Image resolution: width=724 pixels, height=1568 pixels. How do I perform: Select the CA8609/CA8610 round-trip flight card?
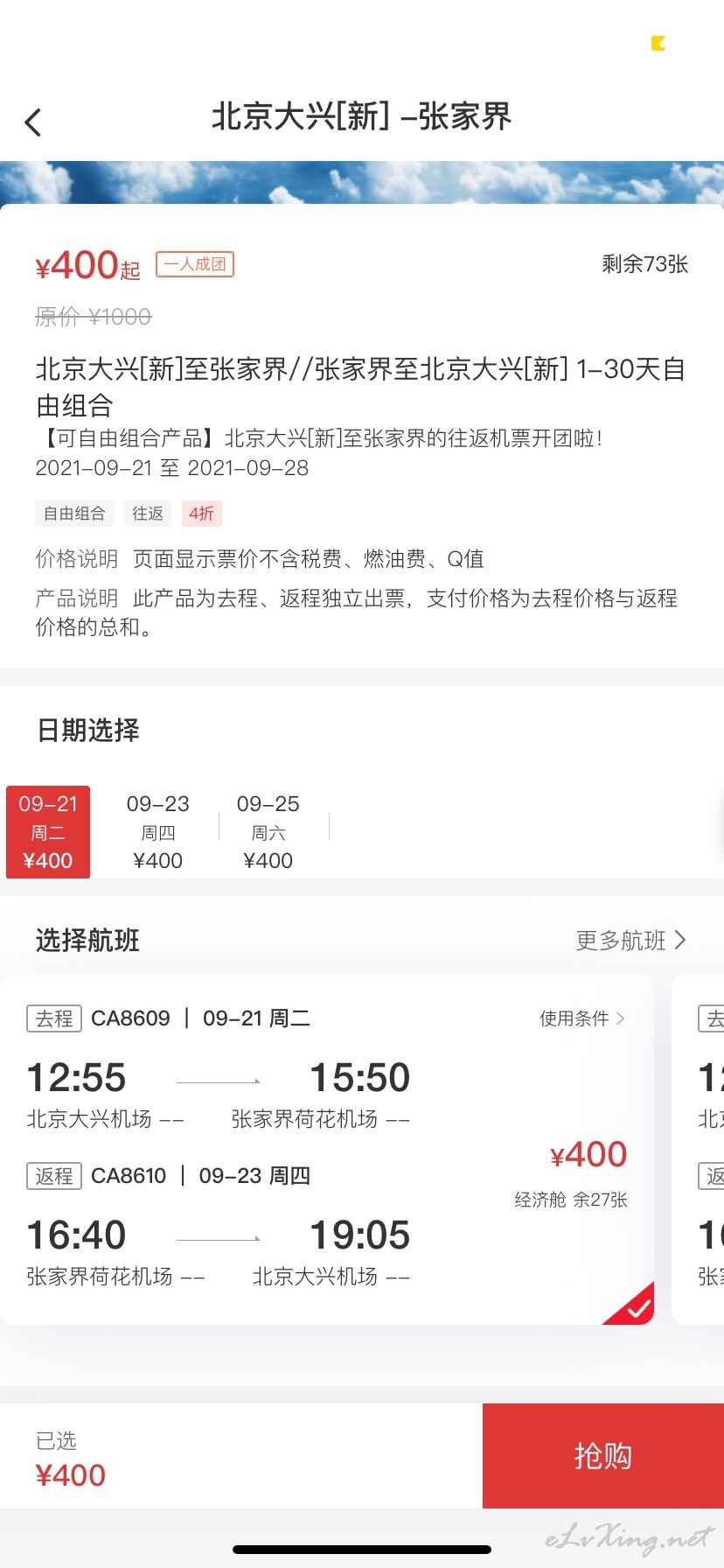(x=327, y=1150)
